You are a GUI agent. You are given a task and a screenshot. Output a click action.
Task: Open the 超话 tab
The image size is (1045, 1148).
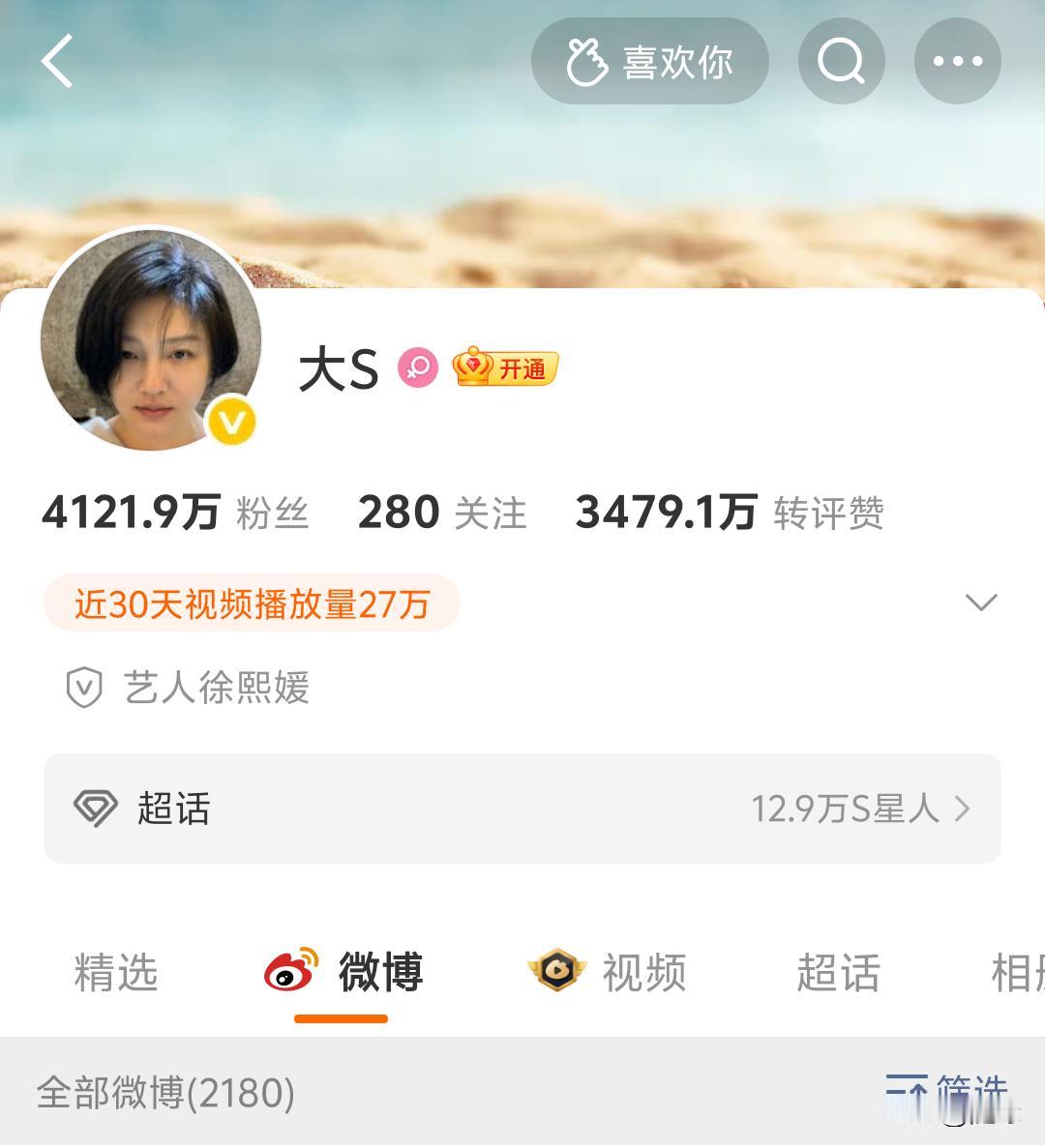point(838,974)
